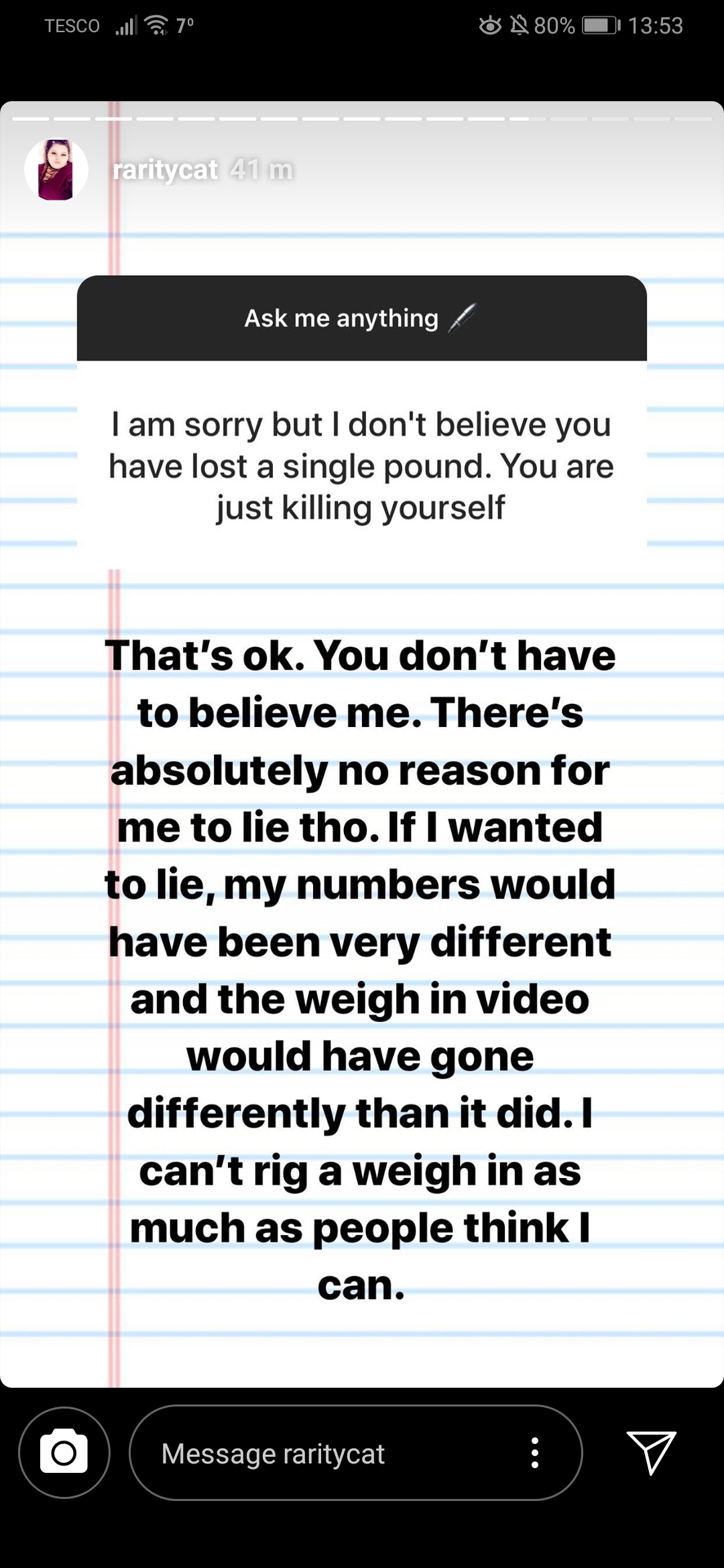
Task: Tap the raritycat username
Action: (165, 170)
